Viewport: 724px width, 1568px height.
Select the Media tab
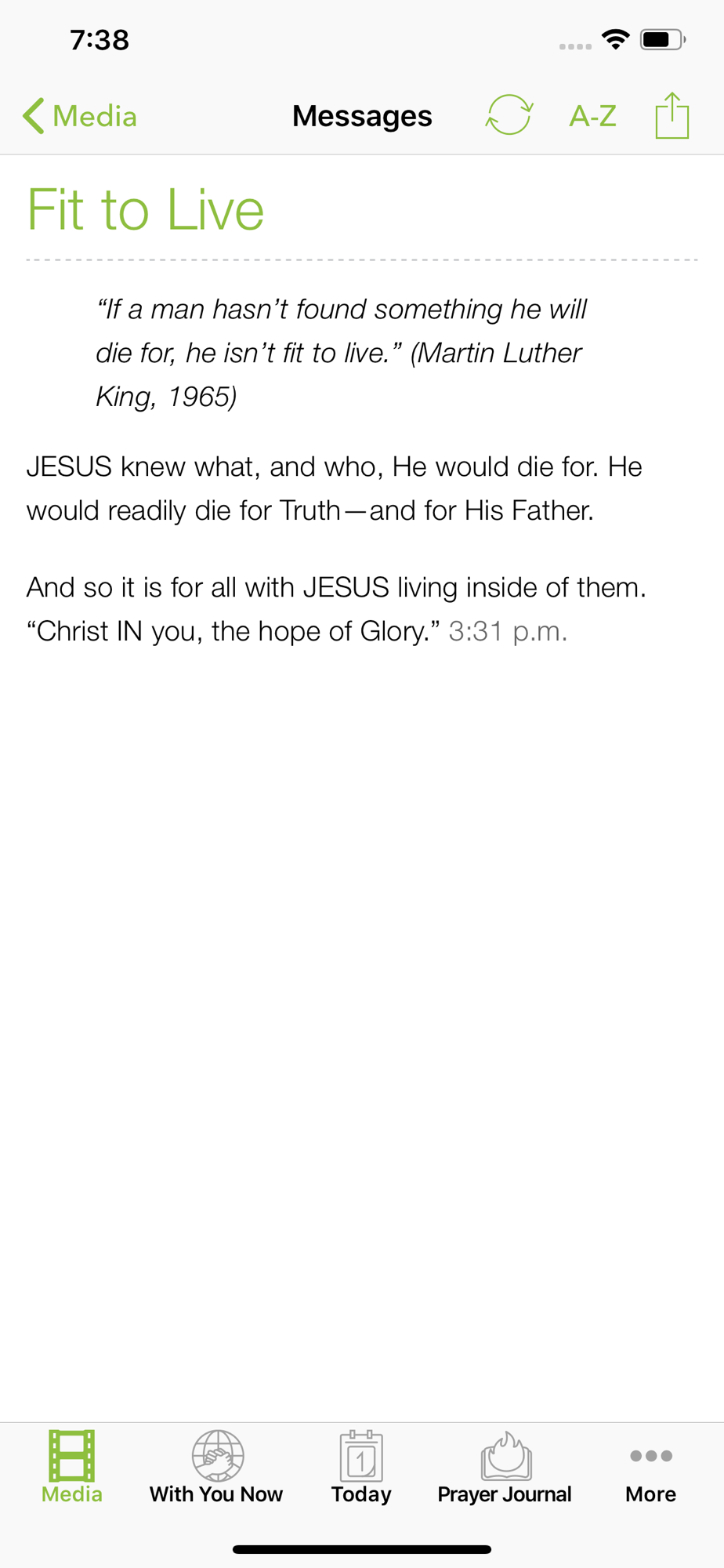click(71, 1467)
